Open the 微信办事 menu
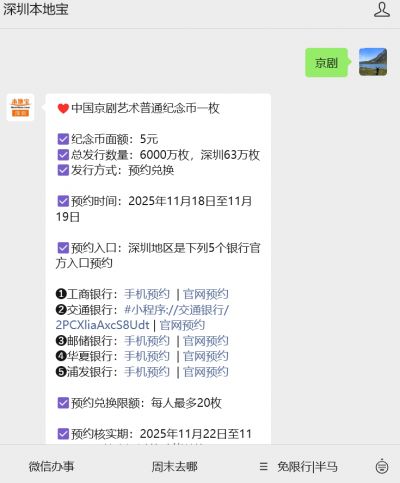Viewport: 400px width, 483px height. (51, 466)
